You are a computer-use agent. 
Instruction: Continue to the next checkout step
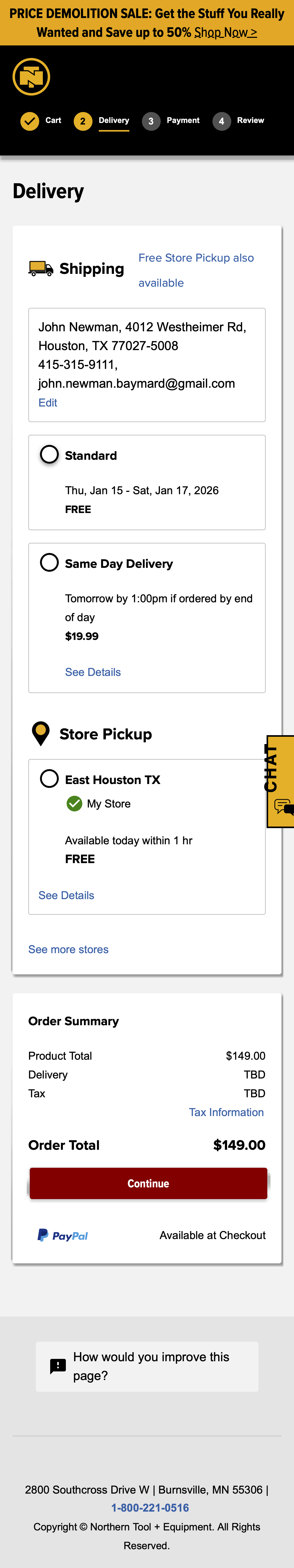click(x=148, y=1183)
